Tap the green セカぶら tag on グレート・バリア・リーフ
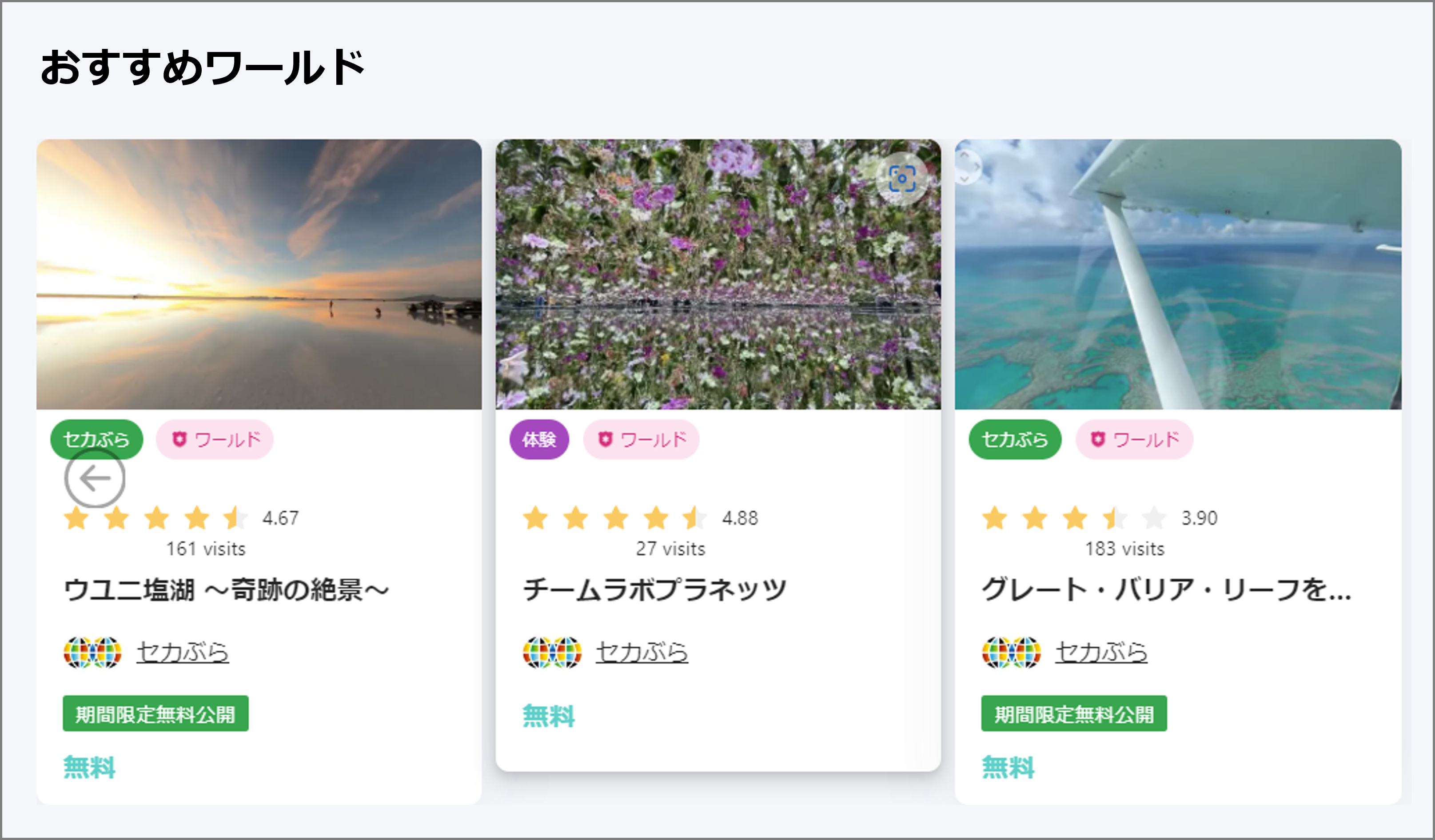Viewport: 1435px width, 840px height. pyautogui.click(x=1015, y=440)
